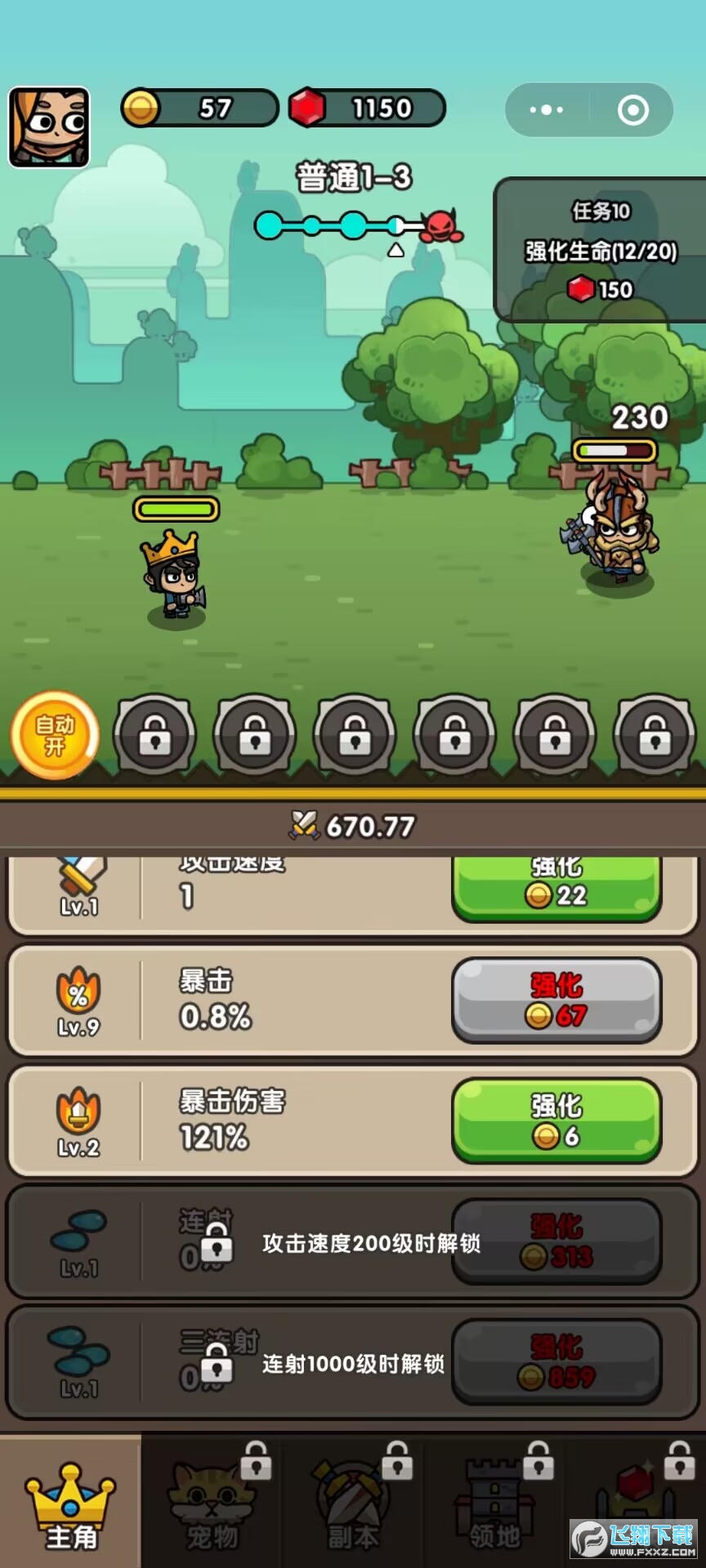Switch to the 主角 tab
Screen dimensions: 706x1568
[x=71, y=1504]
